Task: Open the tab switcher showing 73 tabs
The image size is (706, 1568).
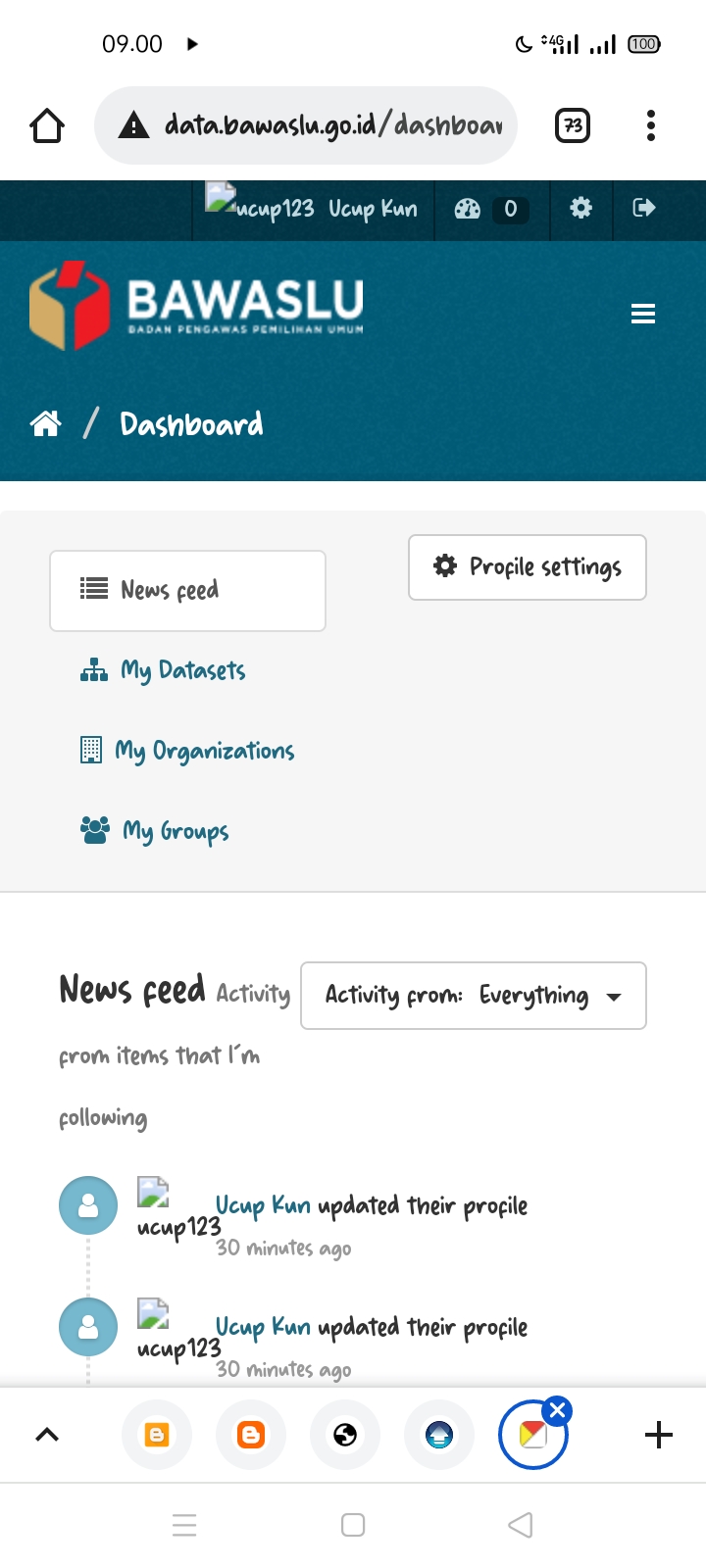Action: point(573,125)
